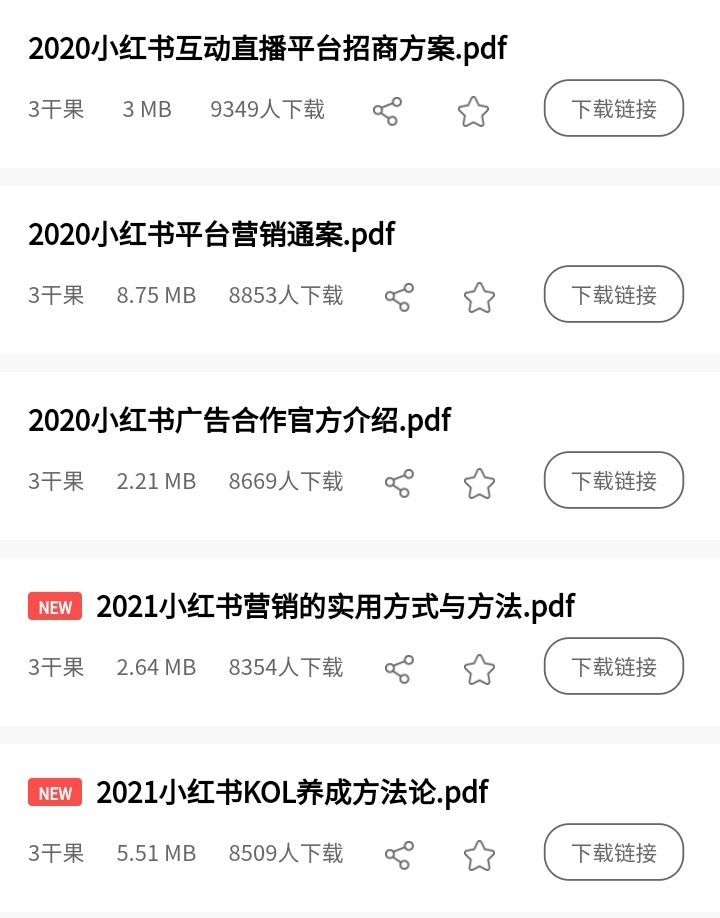Favorite the 2021小红书营销的实用方式与方法.pdf file
The width and height of the screenshot is (720, 918).
pos(479,667)
